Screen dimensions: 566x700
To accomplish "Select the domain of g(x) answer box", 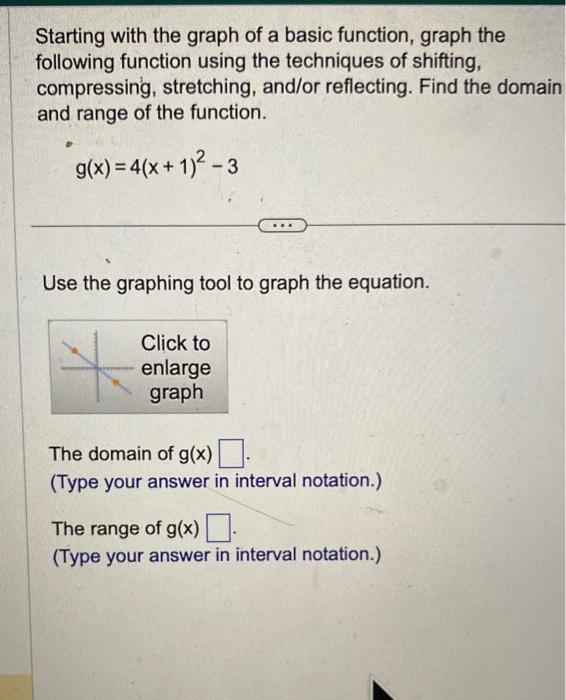I will click(231, 454).
